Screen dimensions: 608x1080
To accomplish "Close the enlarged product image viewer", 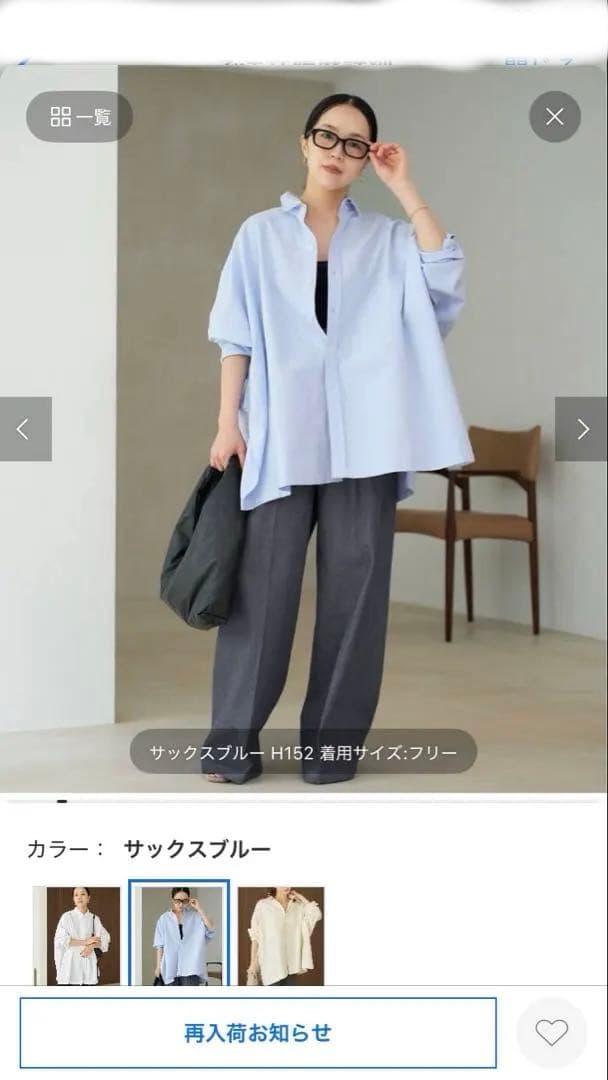I will pyautogui.click(x=555, y=117).
